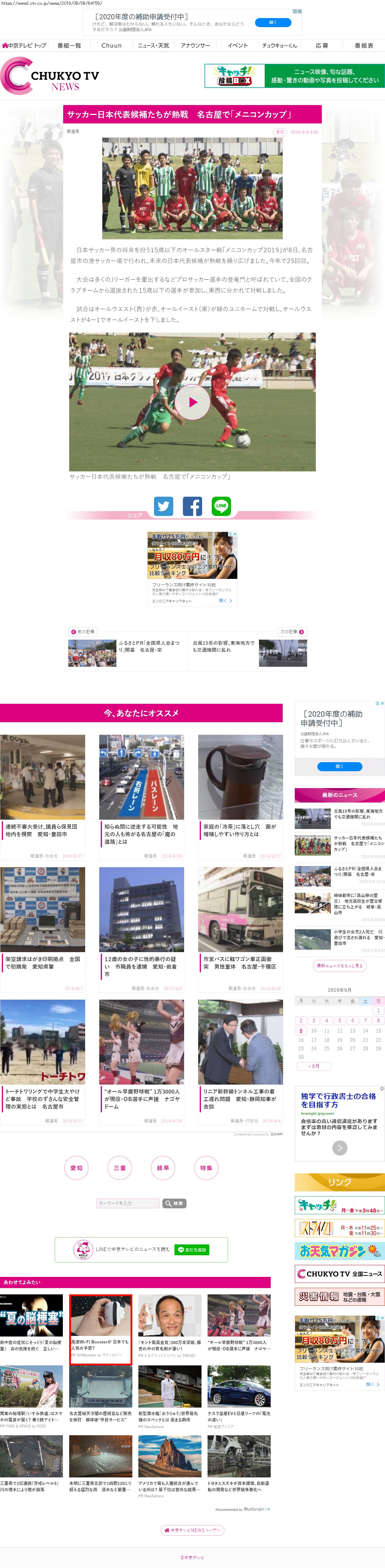Select the 三重 region button
Screen dimensions: 385x1568
click(120, 1167)
